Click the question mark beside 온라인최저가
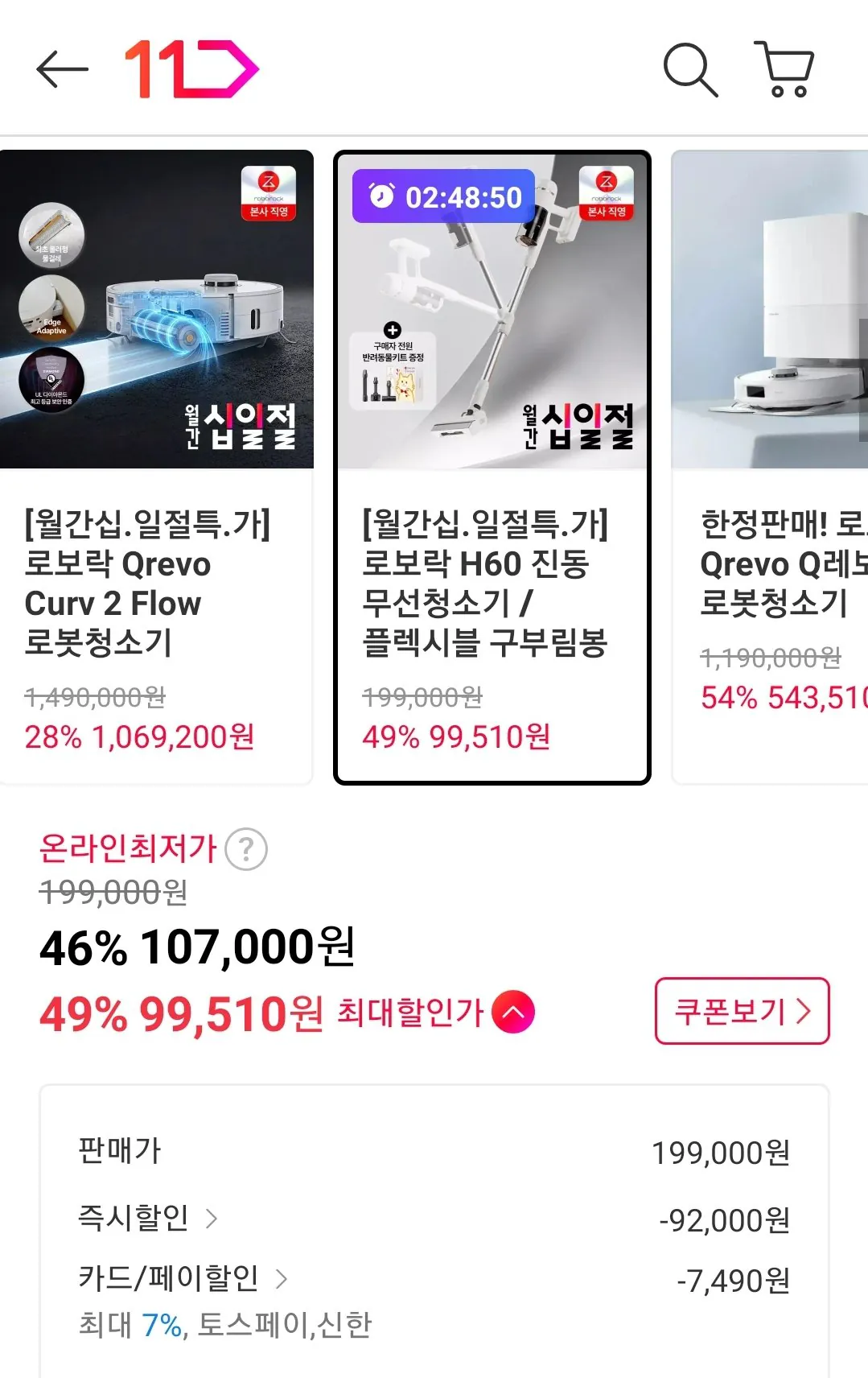This screenshot has height=1378, width=868. tap(248, 848)
